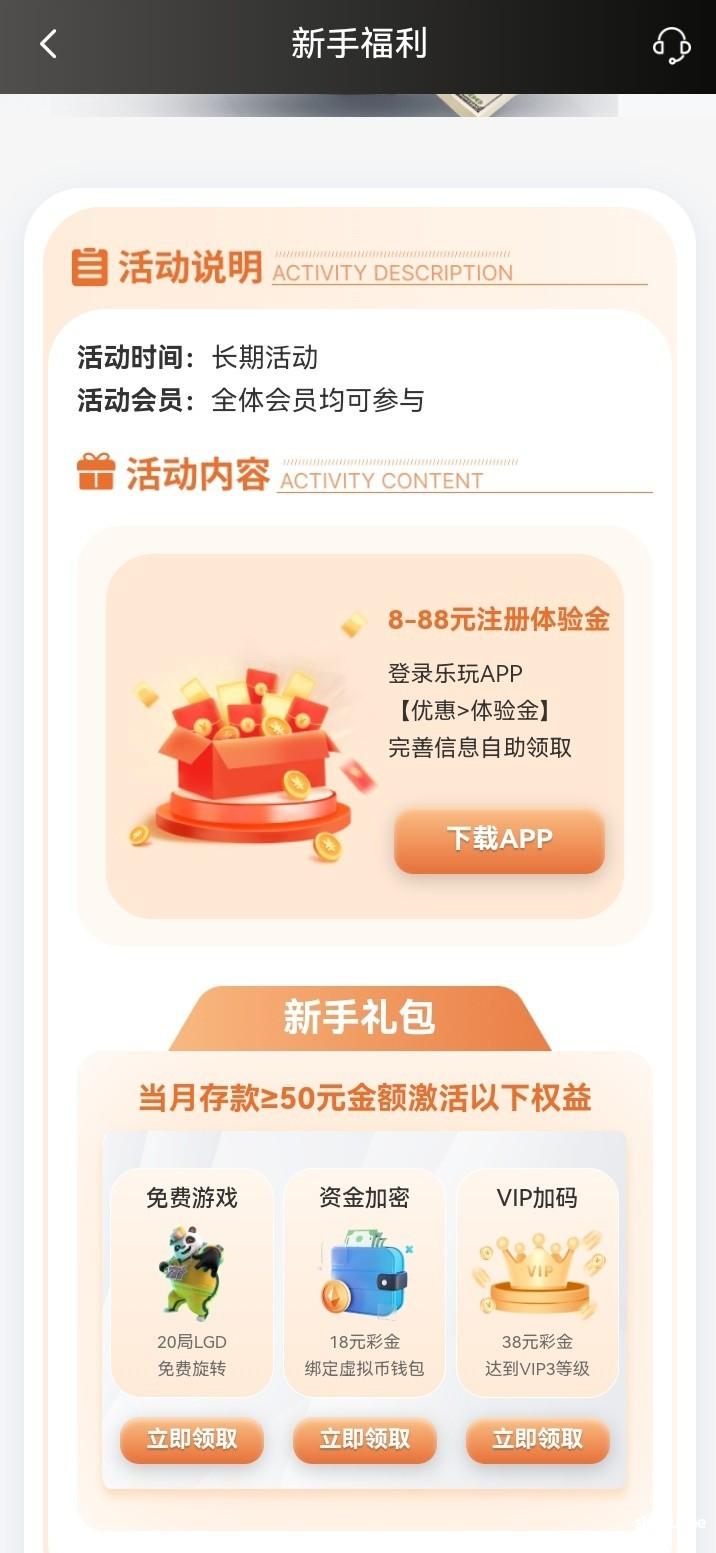This screenshot has height=1553, width=716.
Task: Go back from 新手福利 page
Action: (x=48, y=44)
